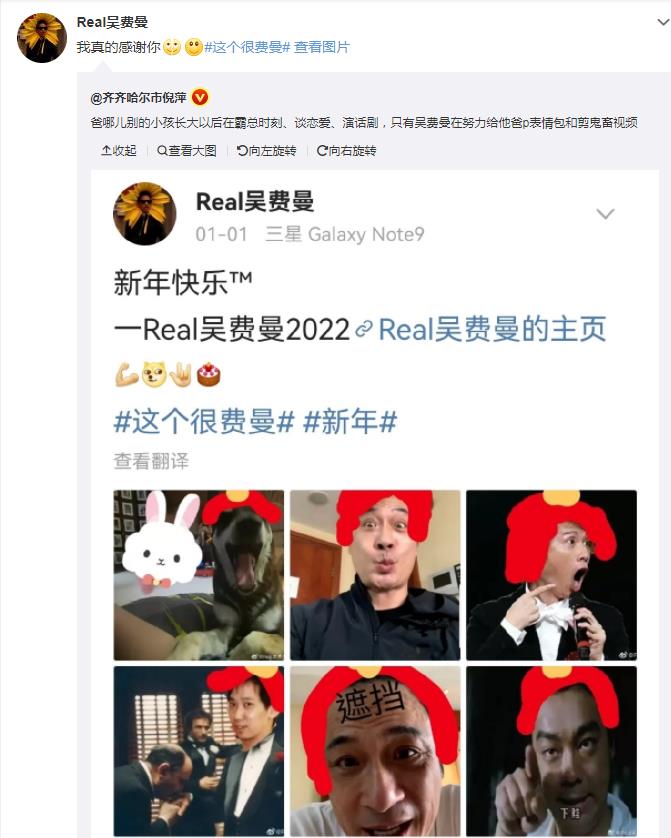Collapse the image with 收起
The height and width of the screenshot is (838, 671).
tap(119, 151)
